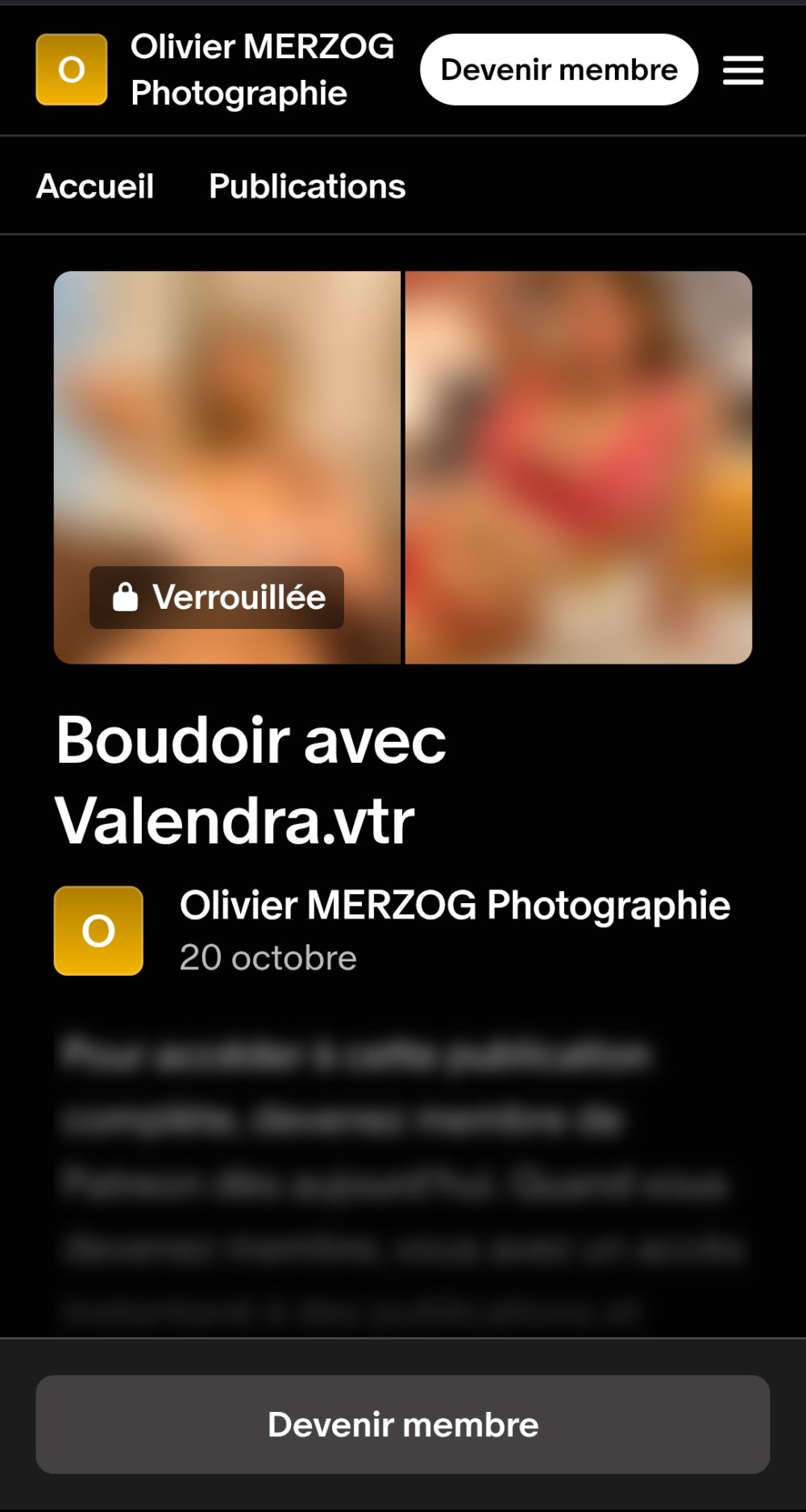Click the right blurred locked photo
Viewport: 806px width, 1512px height.
577,467
